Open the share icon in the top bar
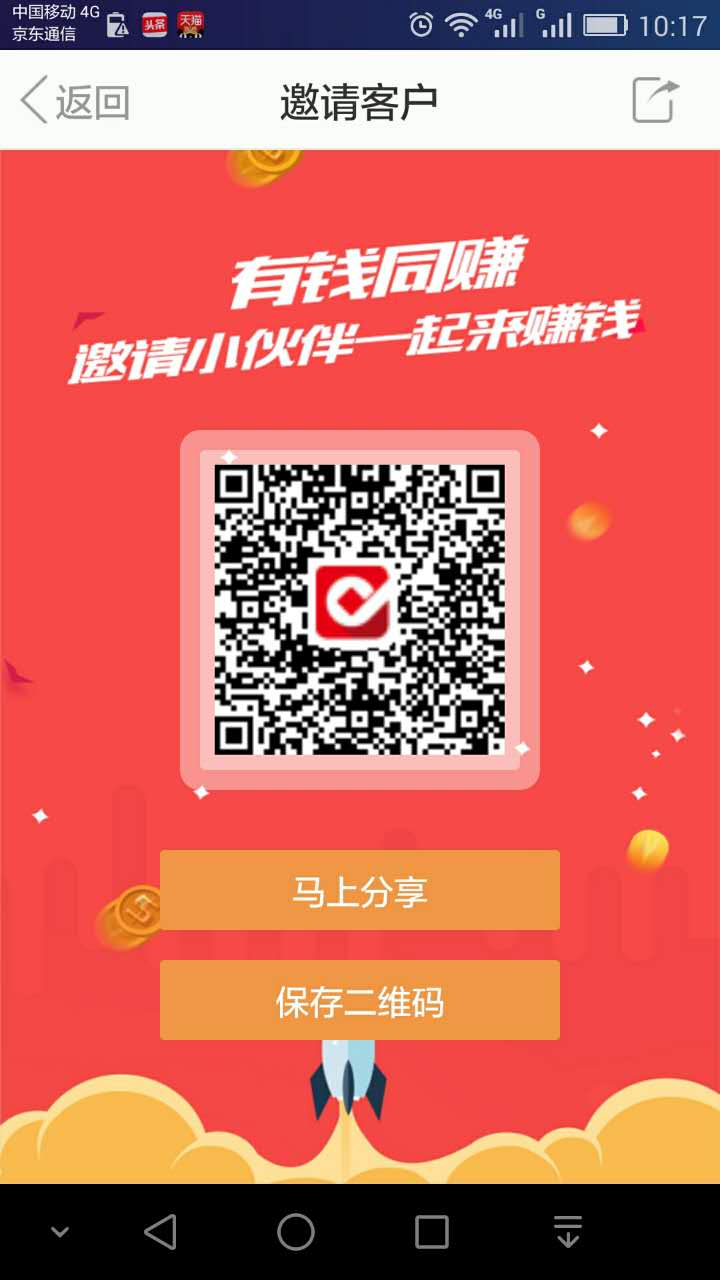The height and width of the screenshot is (1280, 720). 655,100
